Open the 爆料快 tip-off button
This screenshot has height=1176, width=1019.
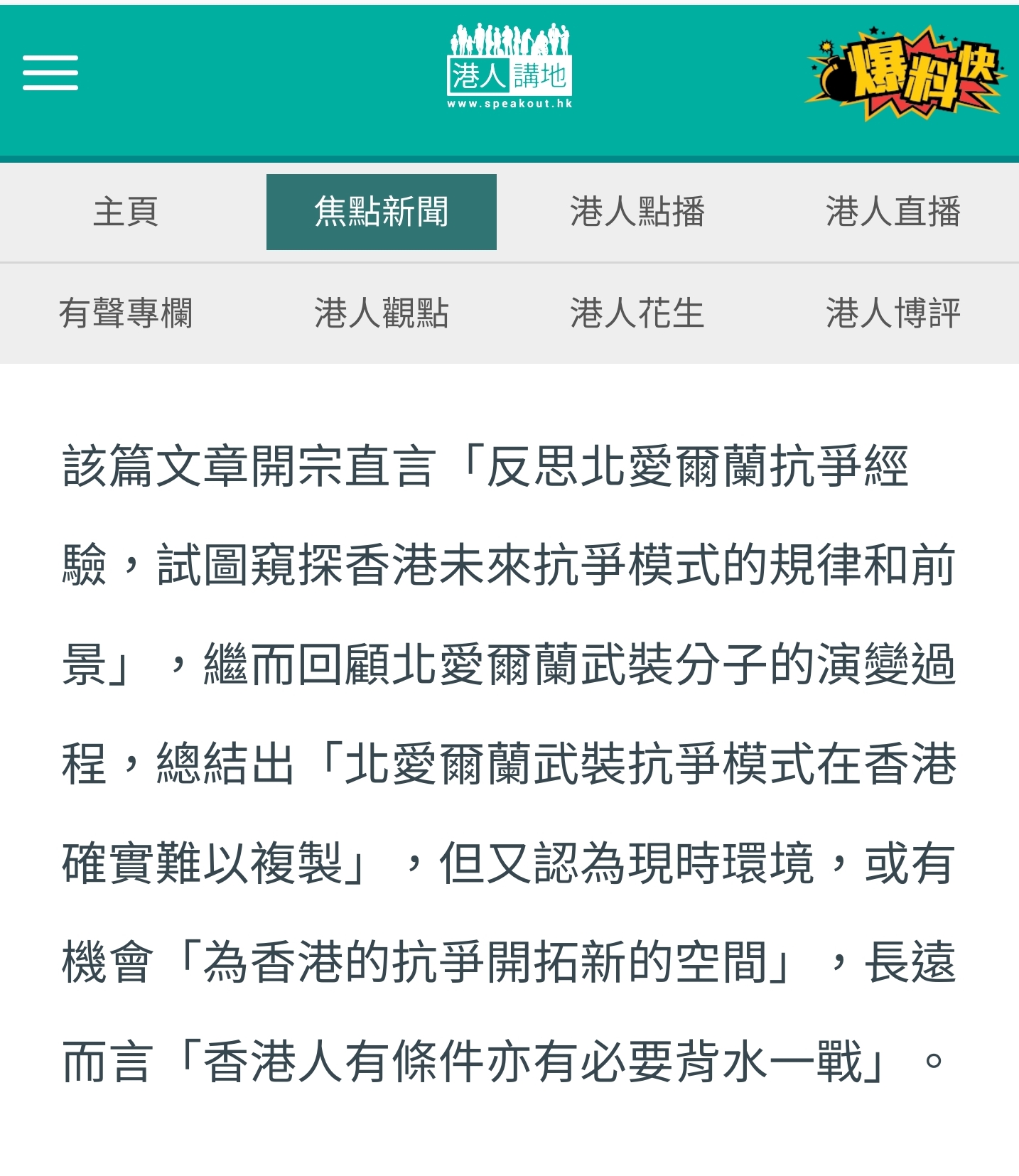(905, 73)
